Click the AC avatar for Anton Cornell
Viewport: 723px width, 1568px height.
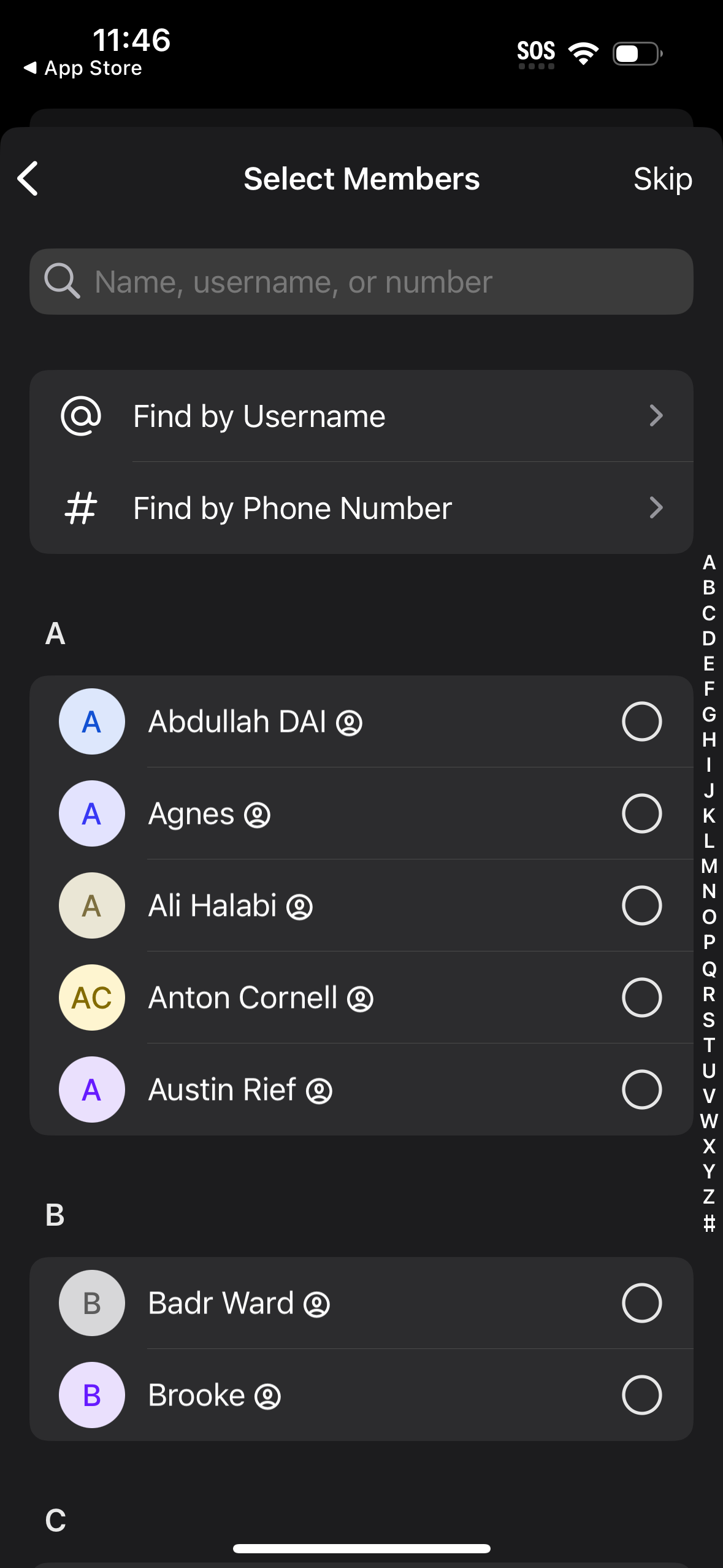click(x=91, y=997)
